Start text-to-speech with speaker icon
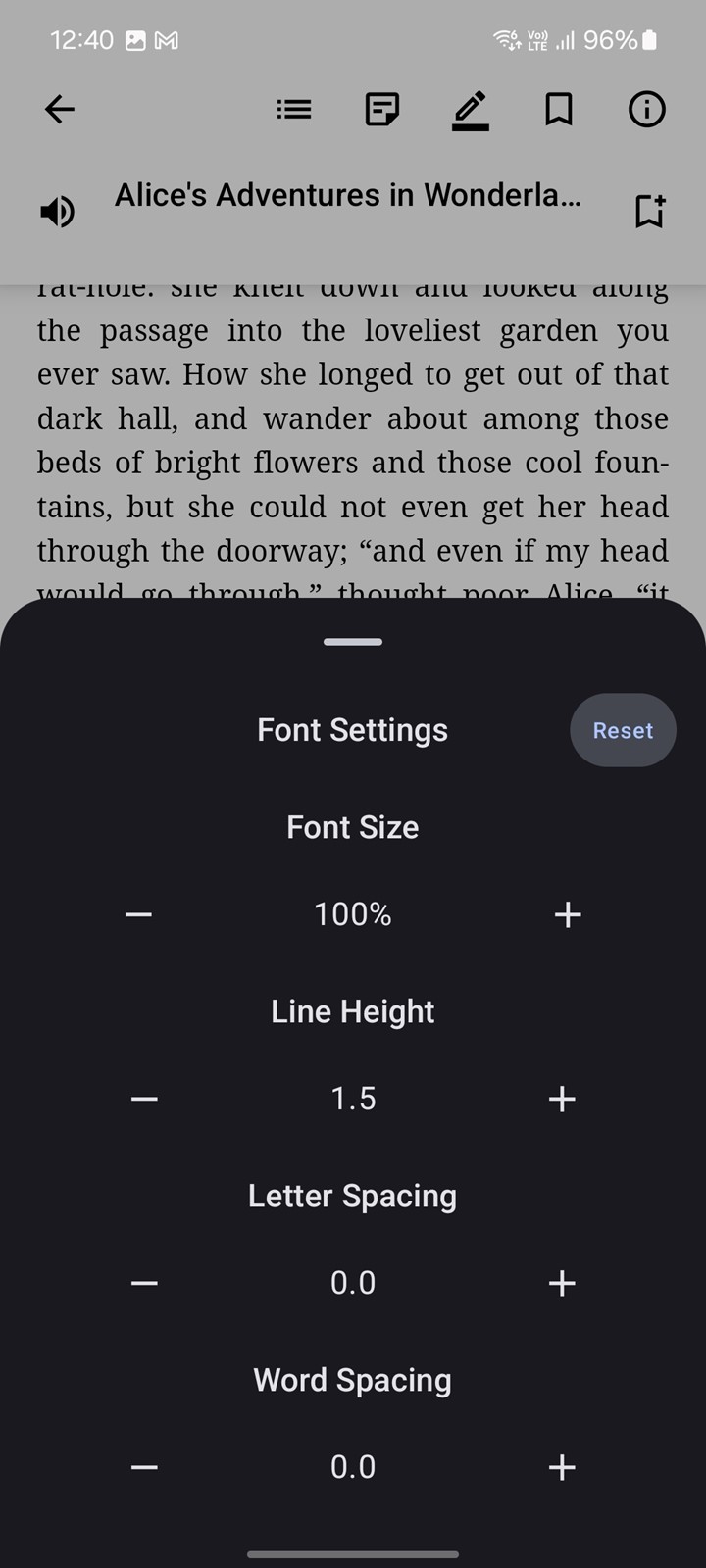706x1568 pixels. click(58, 211)
